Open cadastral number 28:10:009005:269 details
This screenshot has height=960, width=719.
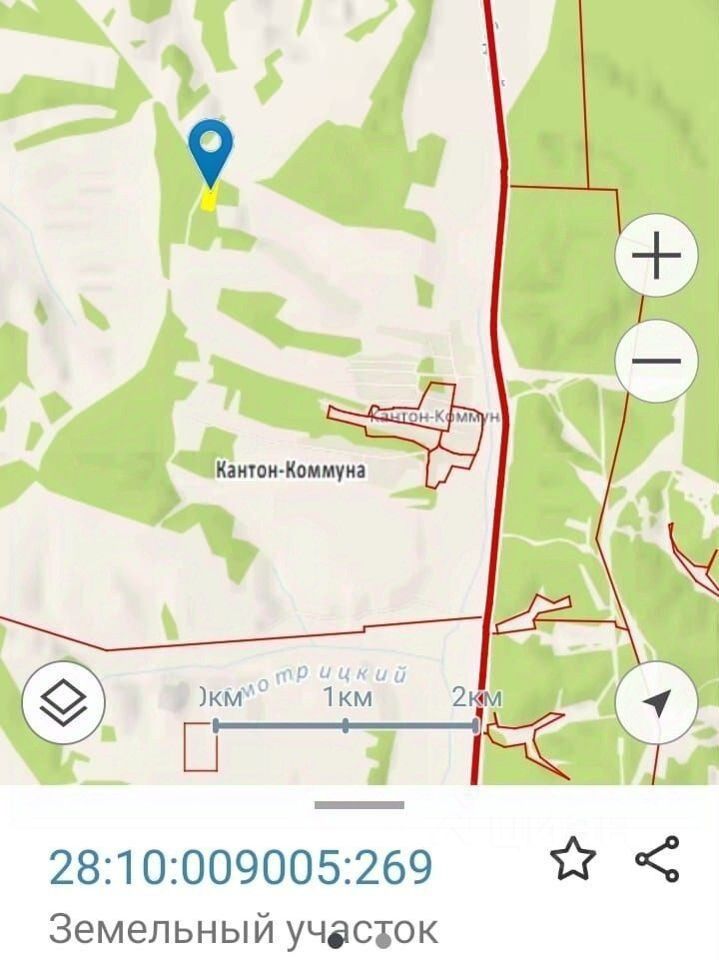click(x=241, y=866)
